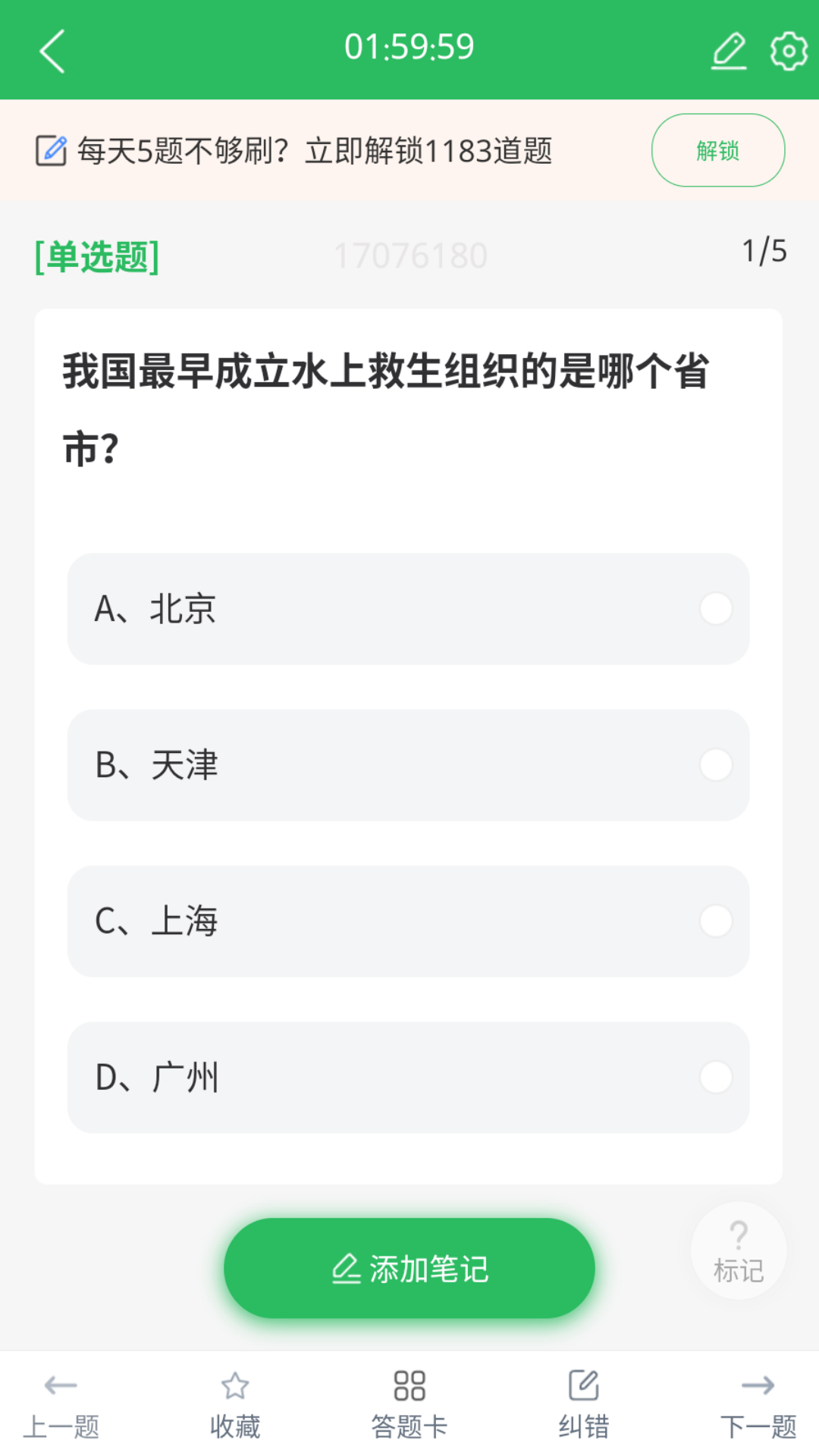Go back using the top-left arrow
Viewport: 819px width, 1456px height.
point(52,51)
